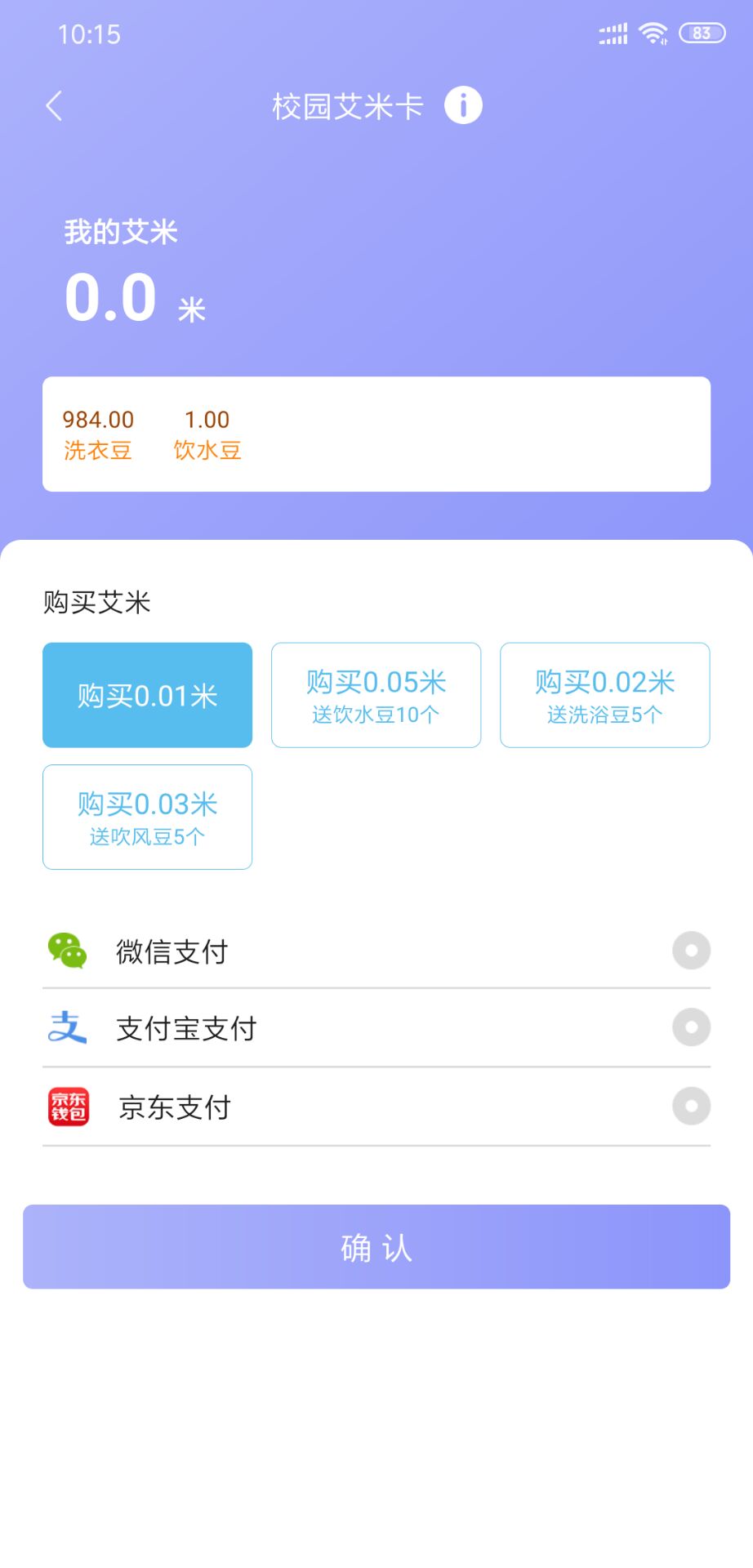
Task: Choose 支付宝支付 as payment method
Action: tap(691, 1027)
